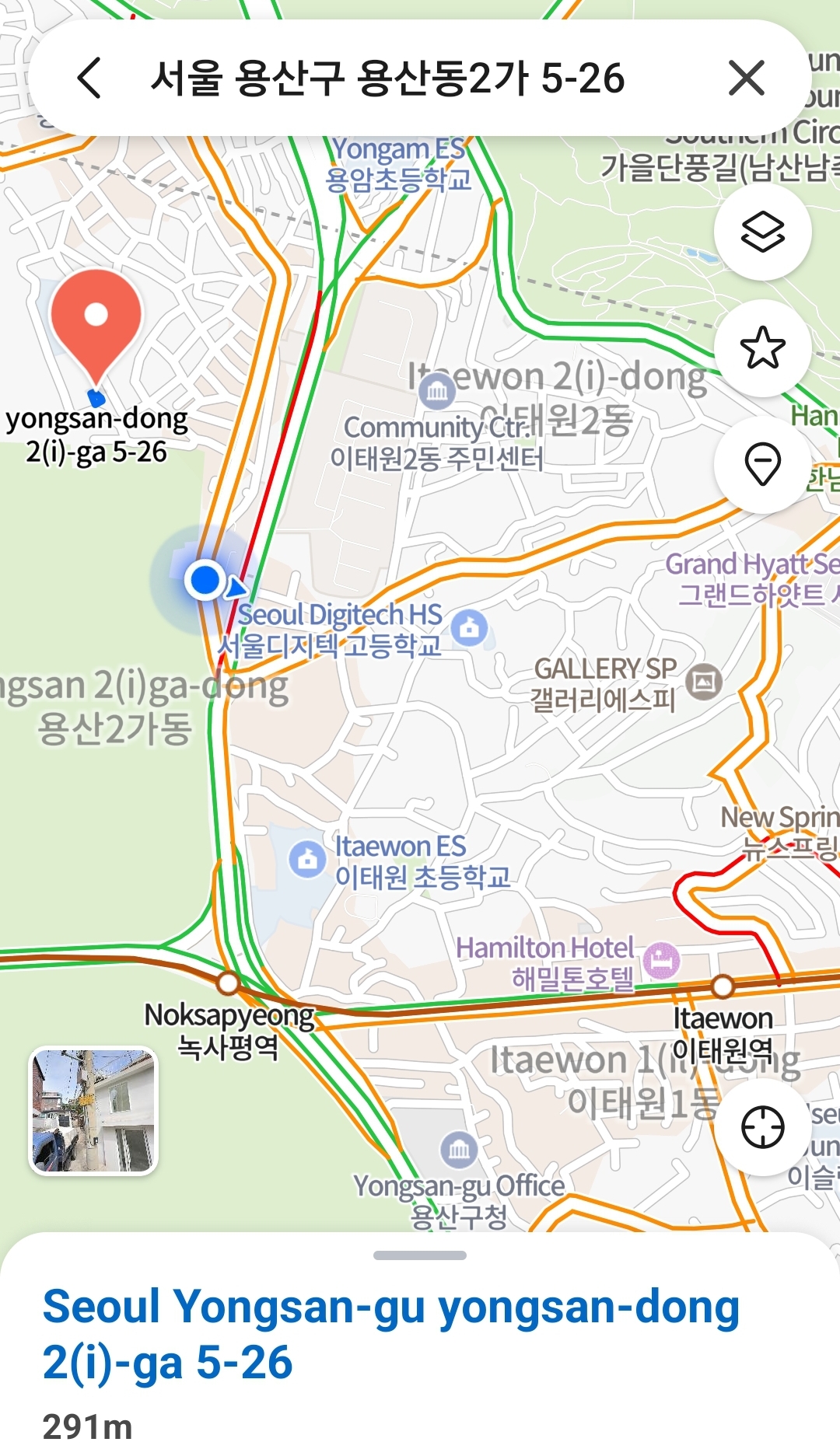Image resolution: width=840 pixels, height=1456 pixels.
Task: Expand the bottom sheet handle
Action: (420, 1255)
